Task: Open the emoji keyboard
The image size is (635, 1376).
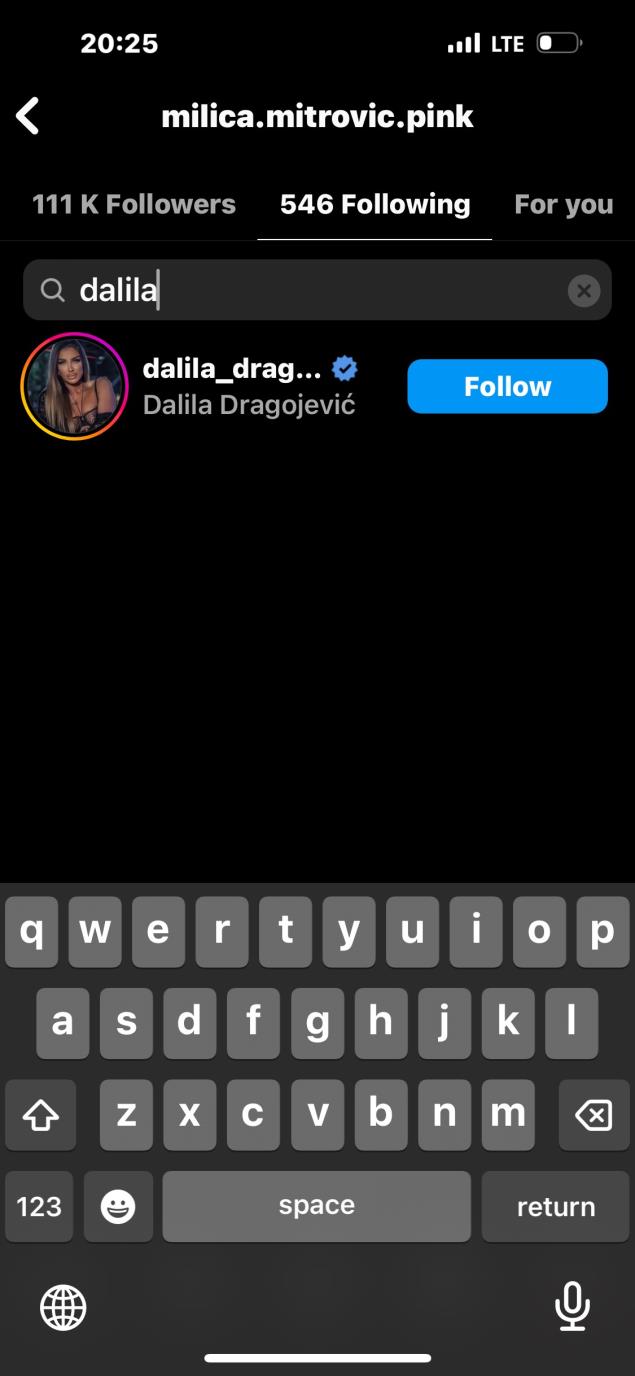Action: 118,1207
